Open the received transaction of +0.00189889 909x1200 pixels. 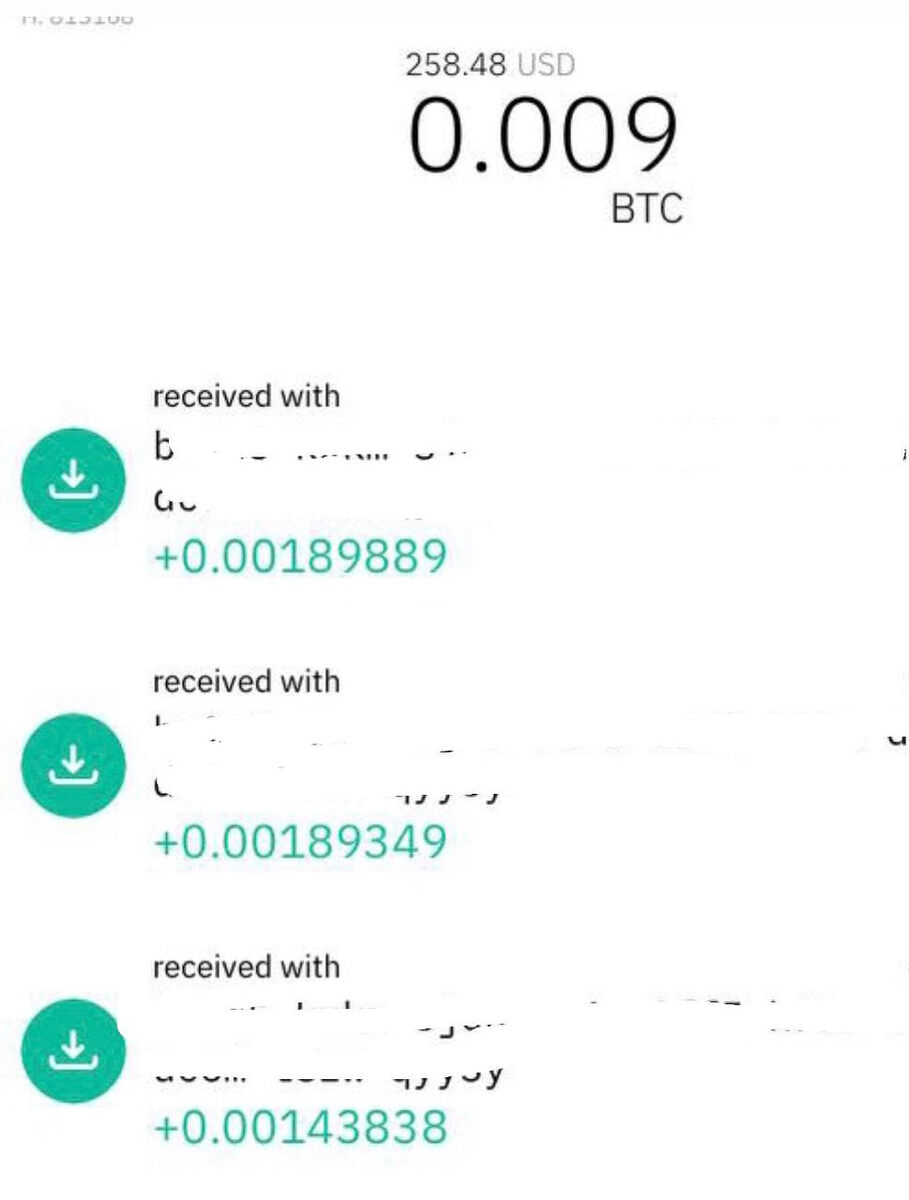click(x=454, y=480)
